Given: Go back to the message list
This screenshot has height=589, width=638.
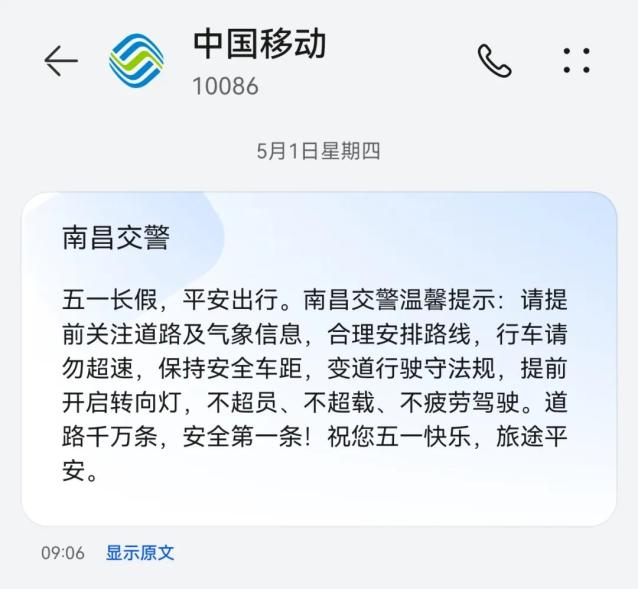Looking at the screenshot, I should coord(60,61).
